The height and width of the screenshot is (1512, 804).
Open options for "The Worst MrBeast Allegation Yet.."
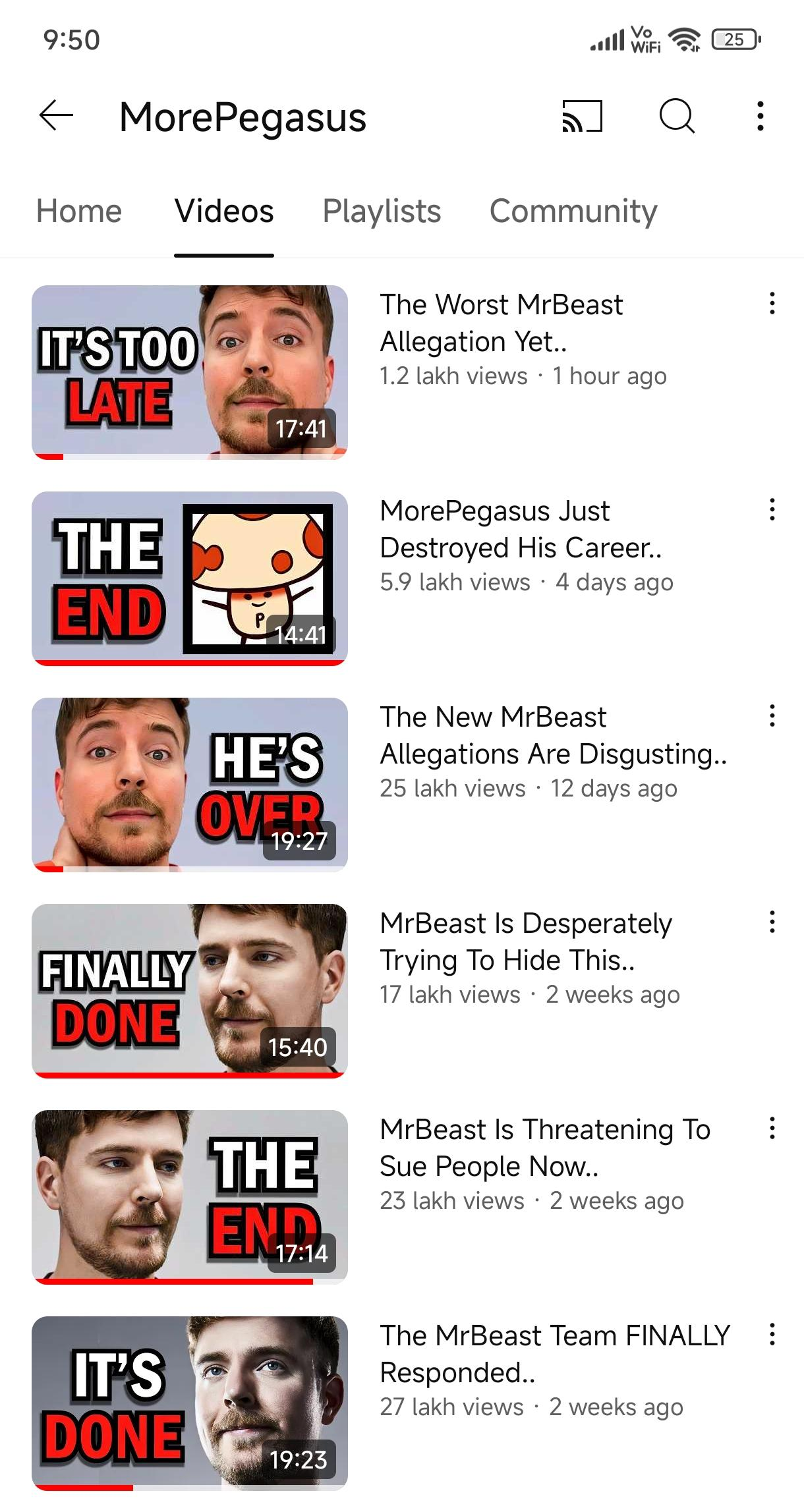coord(772,303)
